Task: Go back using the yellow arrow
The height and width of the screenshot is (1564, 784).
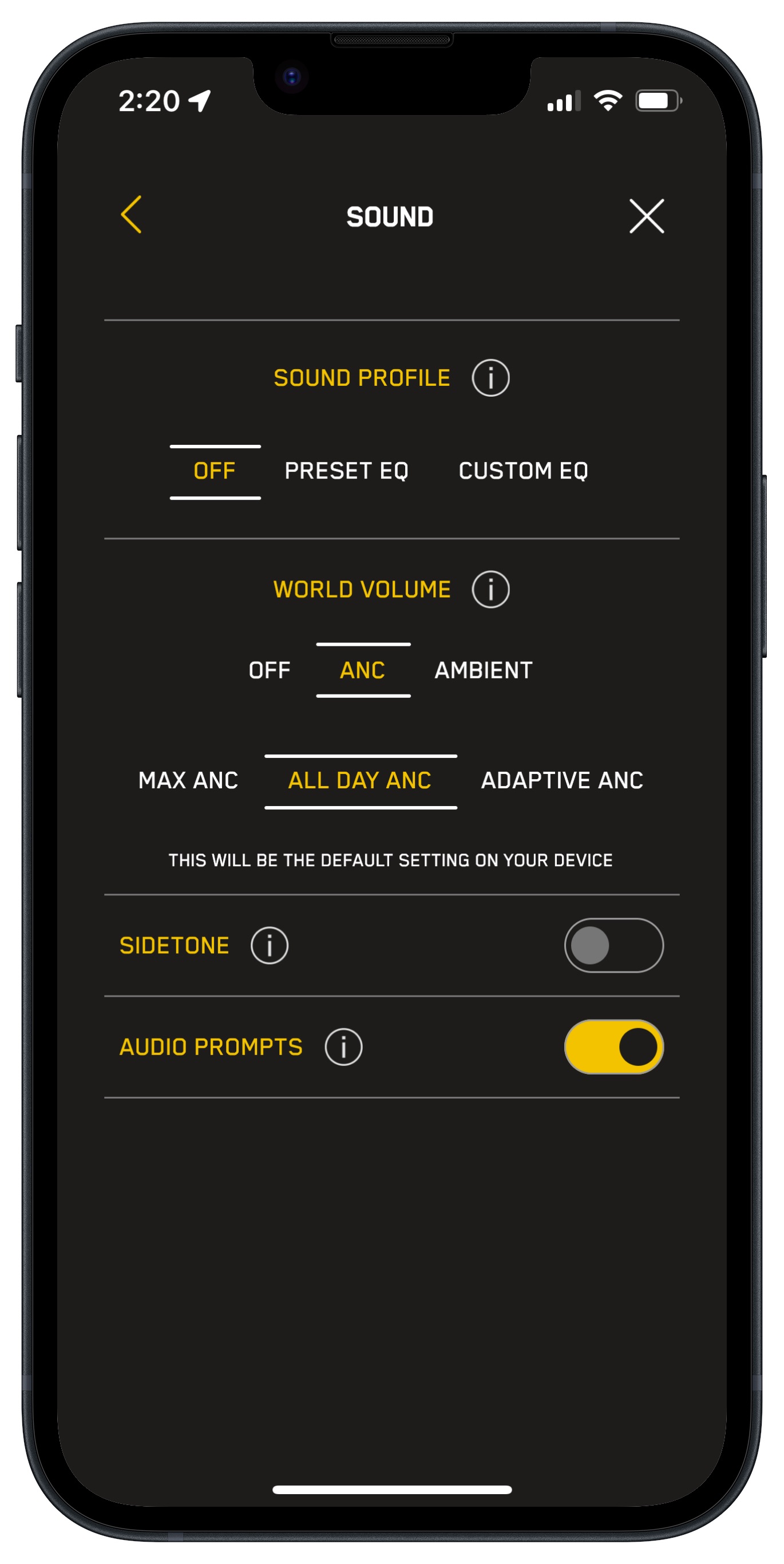Action: pos(131,214)
